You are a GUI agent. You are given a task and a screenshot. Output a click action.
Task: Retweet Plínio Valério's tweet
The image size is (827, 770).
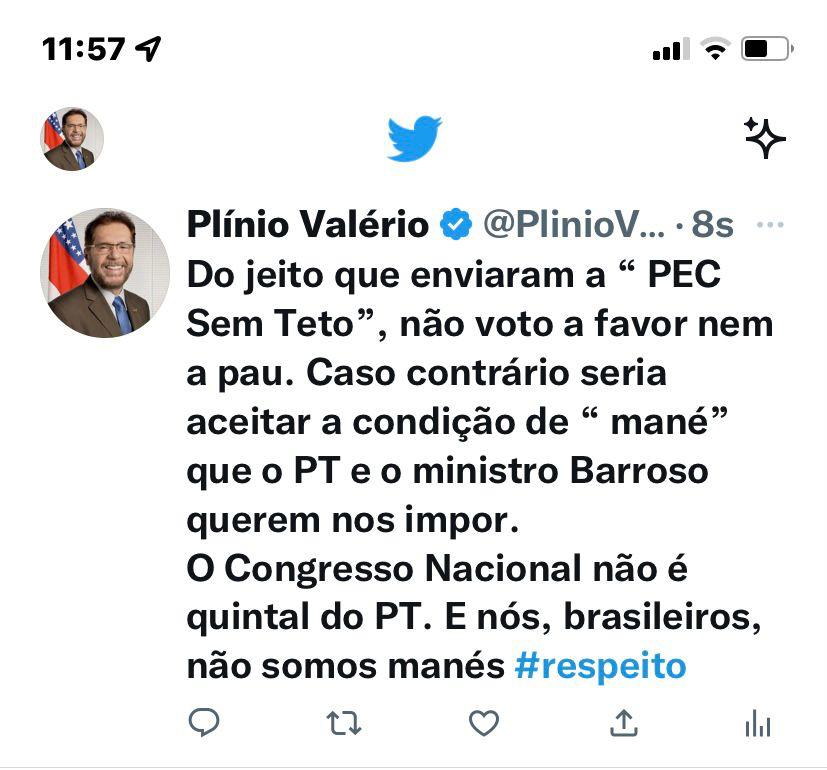click(344, 722)
